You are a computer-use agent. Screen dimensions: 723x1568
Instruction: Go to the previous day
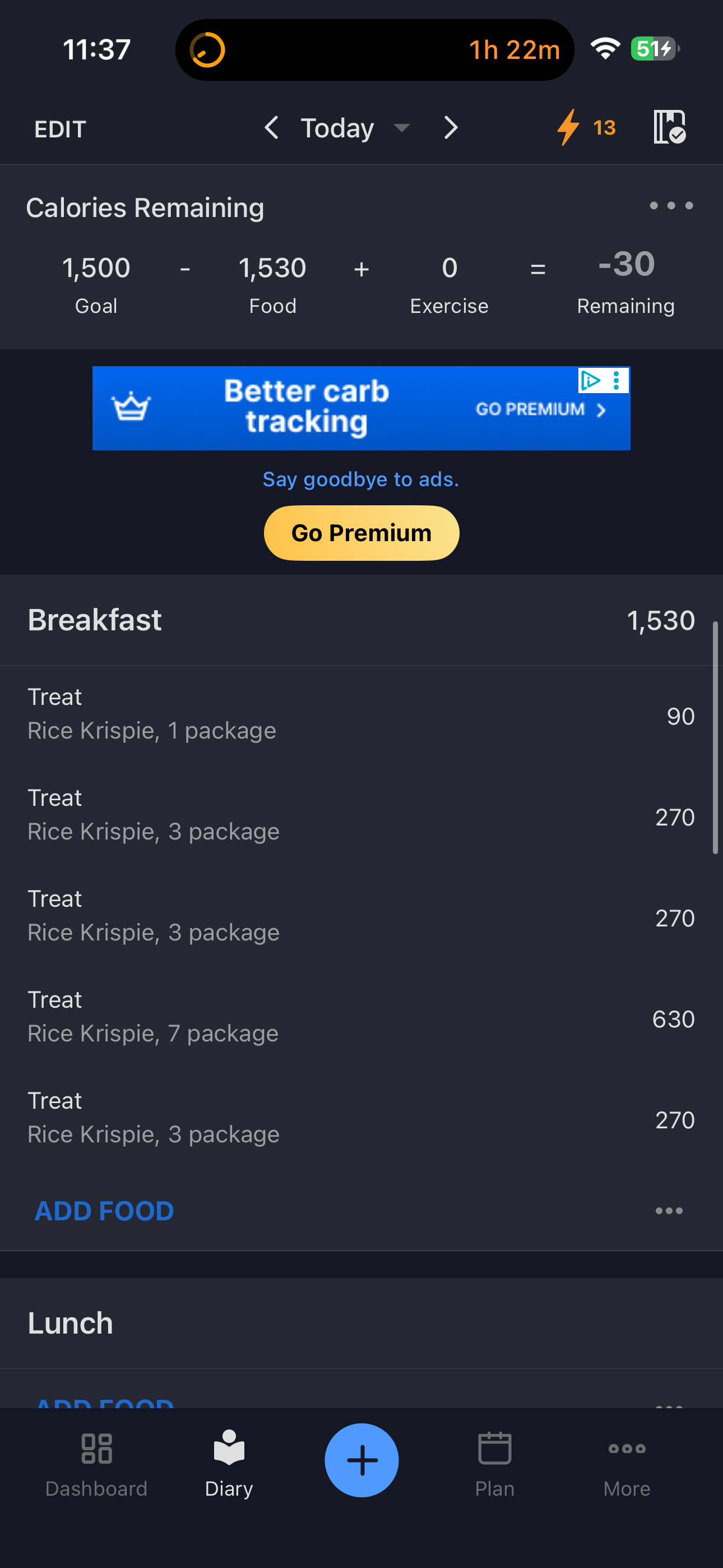(271, 128)
